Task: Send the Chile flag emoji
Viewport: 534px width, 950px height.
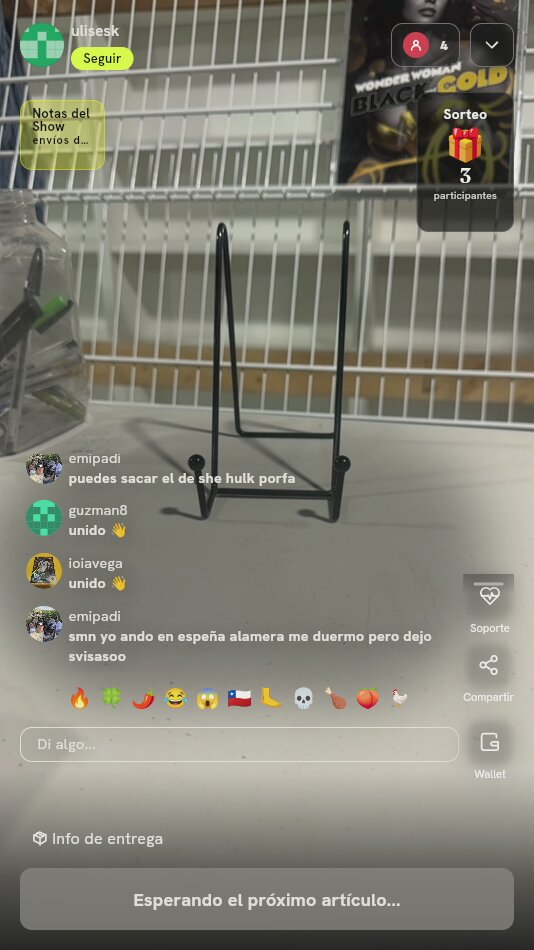Action: [239, 698]
